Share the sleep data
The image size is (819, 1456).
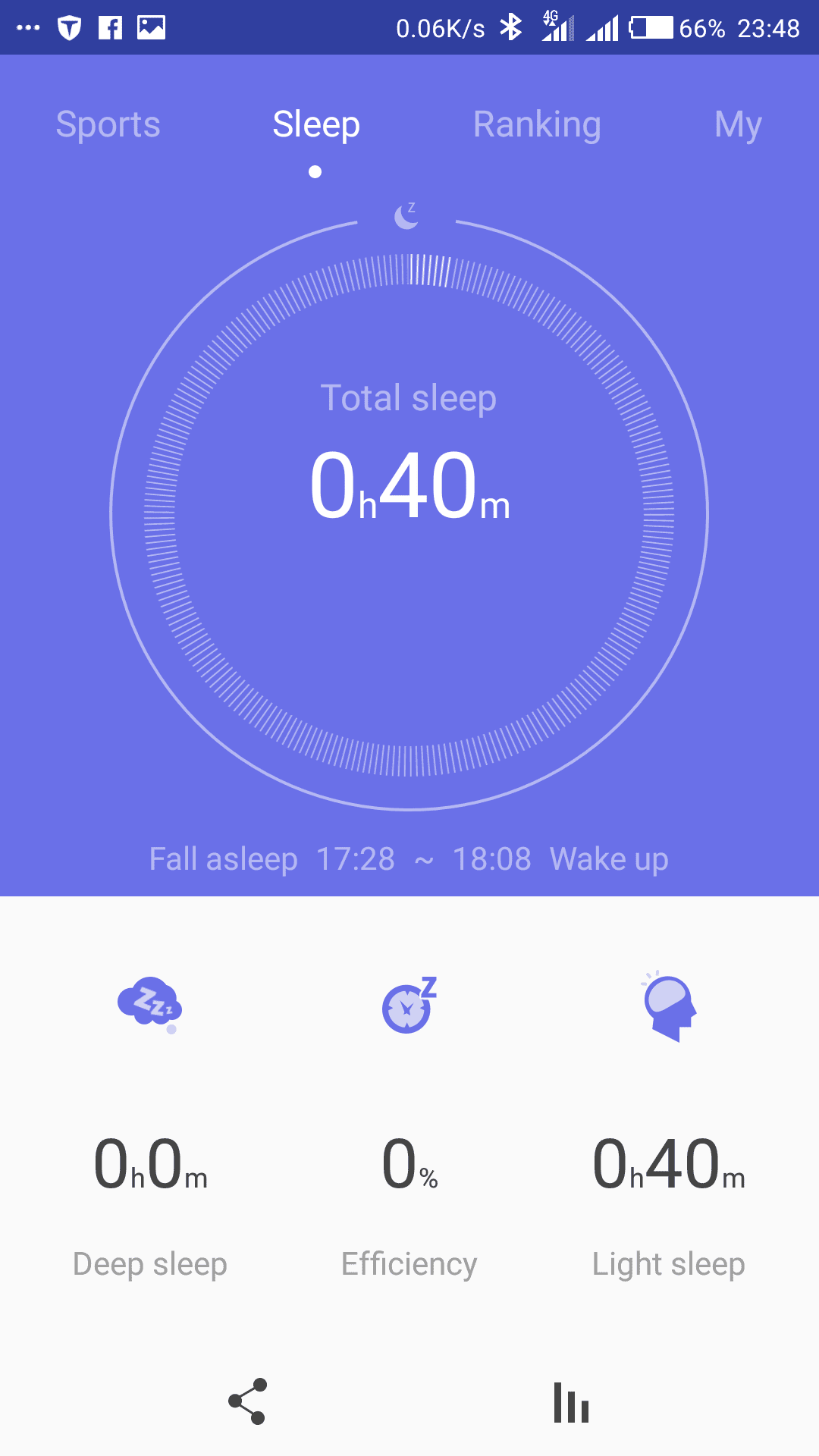click(247, 1401)
